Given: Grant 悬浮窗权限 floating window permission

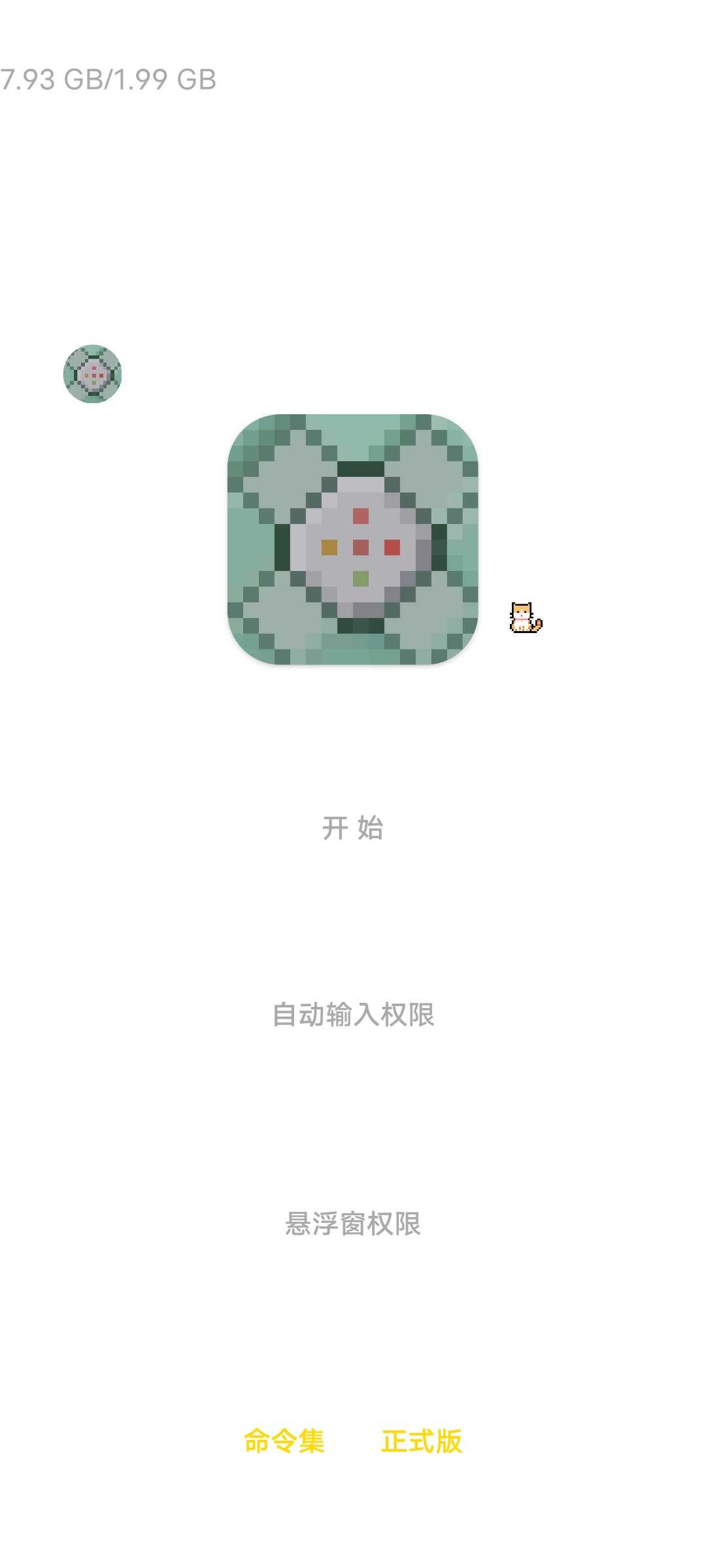Looking at the screenshot, I should (353, 1224).
